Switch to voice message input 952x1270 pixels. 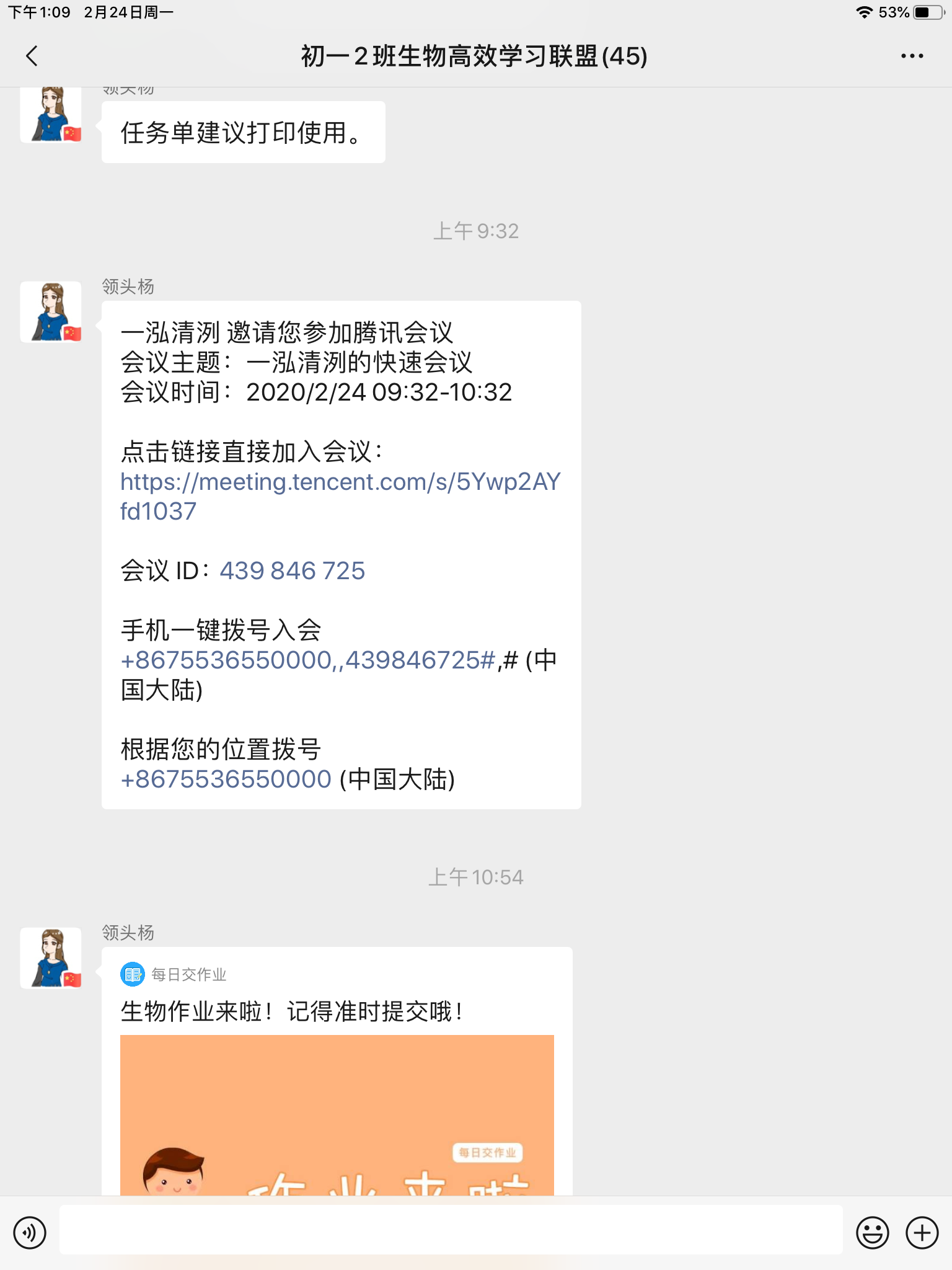point(30,1232)
